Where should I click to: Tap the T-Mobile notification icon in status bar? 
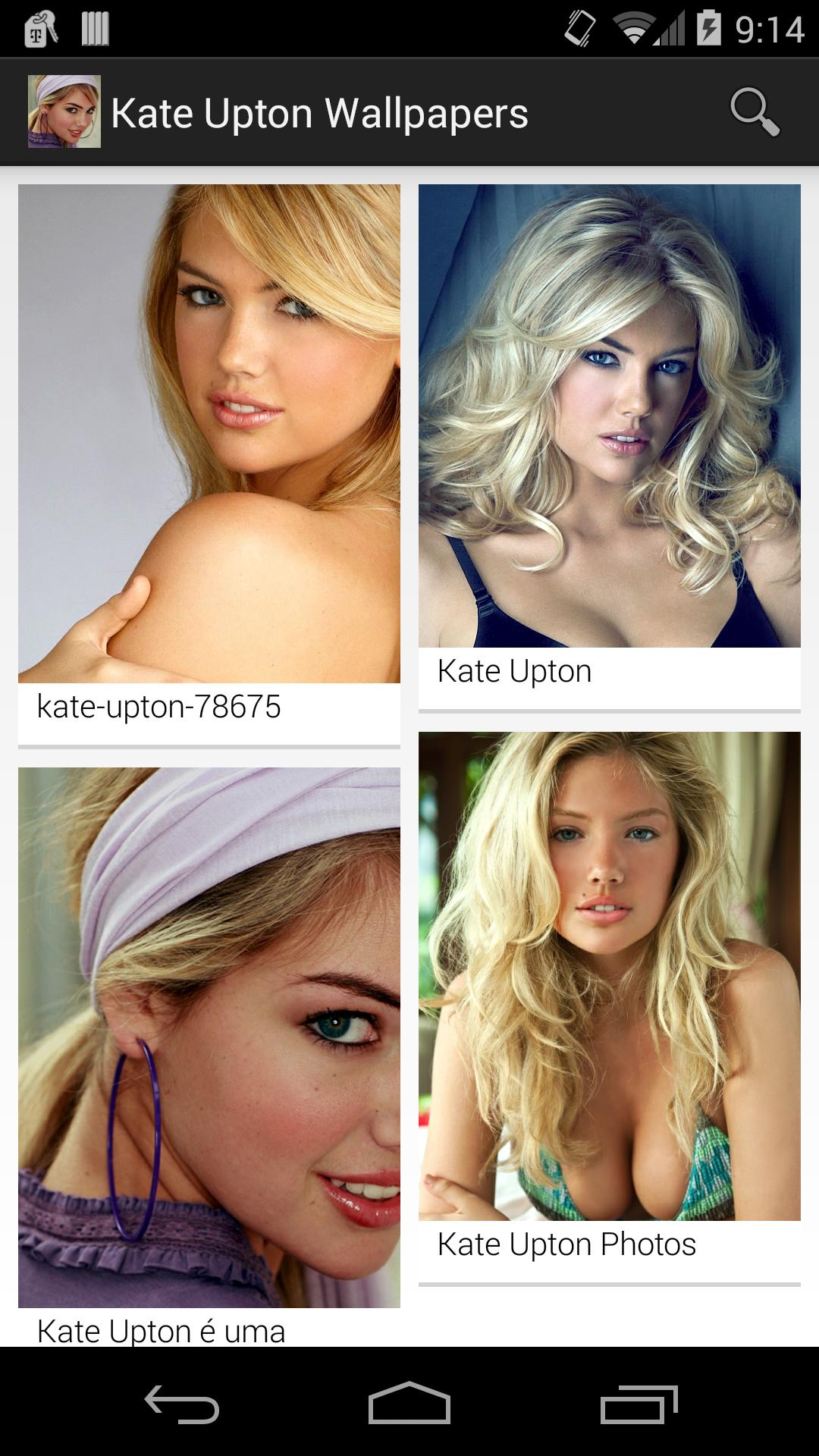(x=42, y=27)
